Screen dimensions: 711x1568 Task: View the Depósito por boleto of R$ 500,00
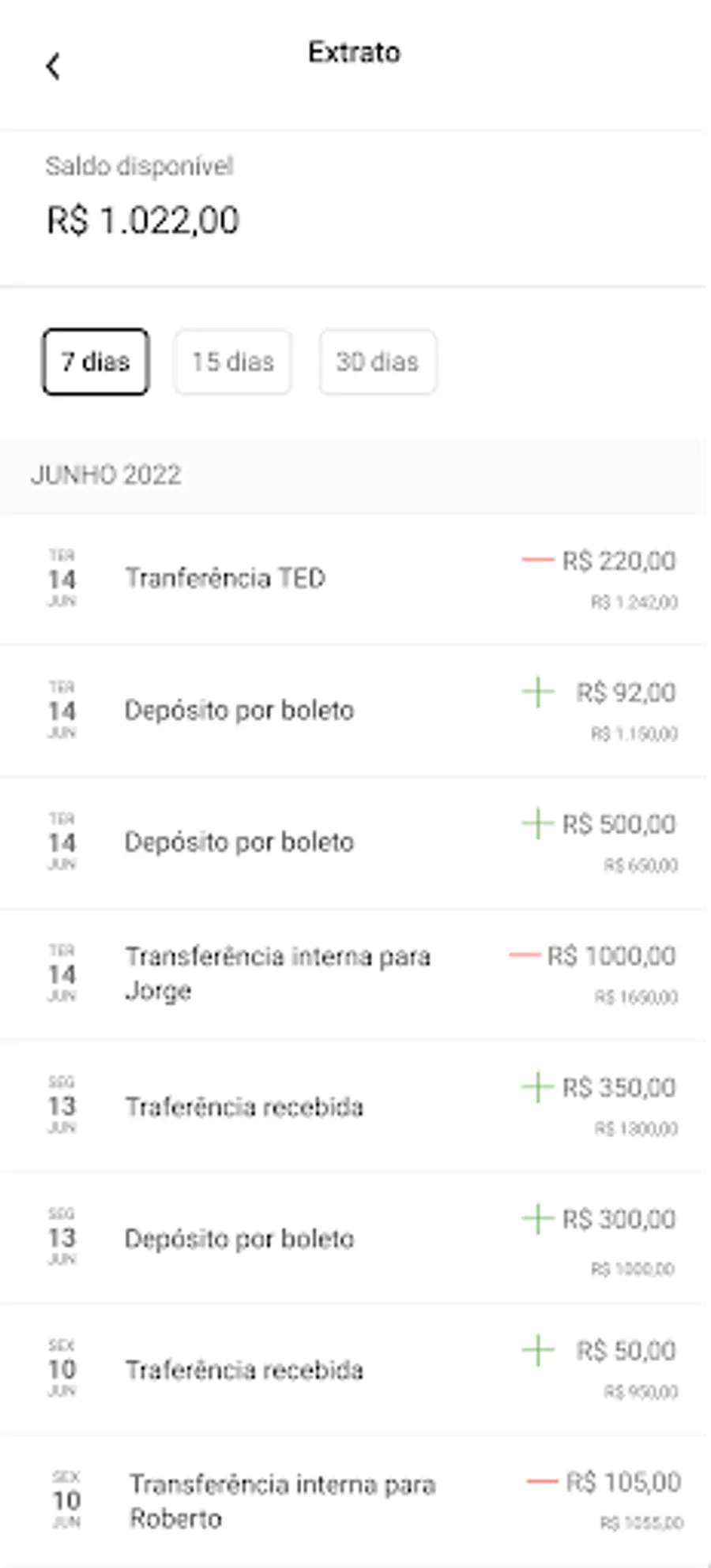[x=239, y=842]
